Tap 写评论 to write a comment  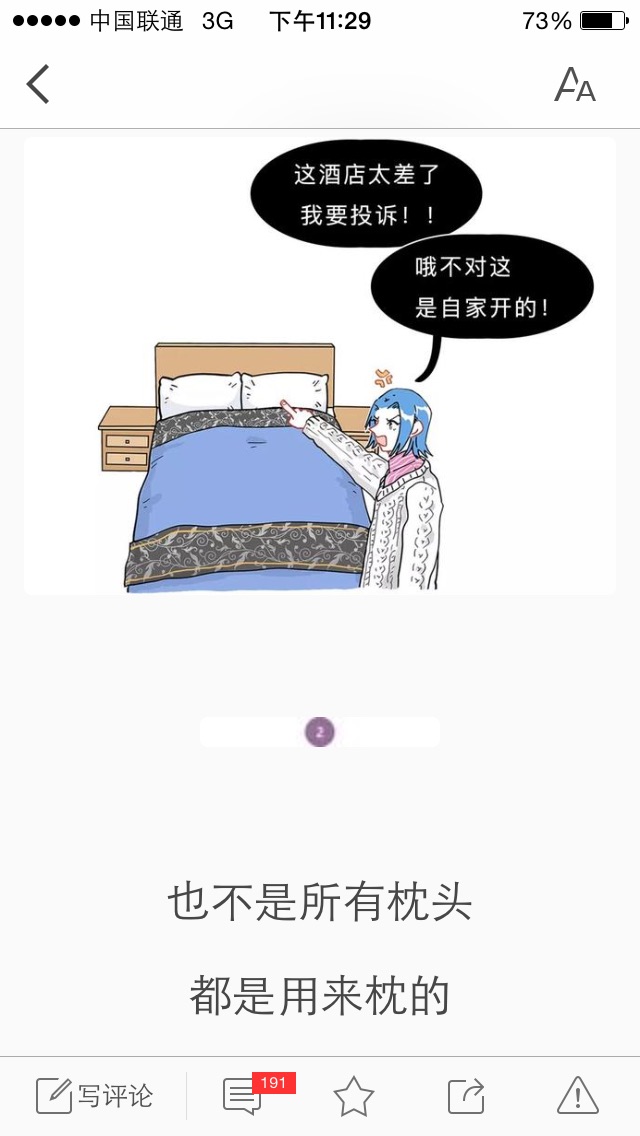click(95, 1096)
